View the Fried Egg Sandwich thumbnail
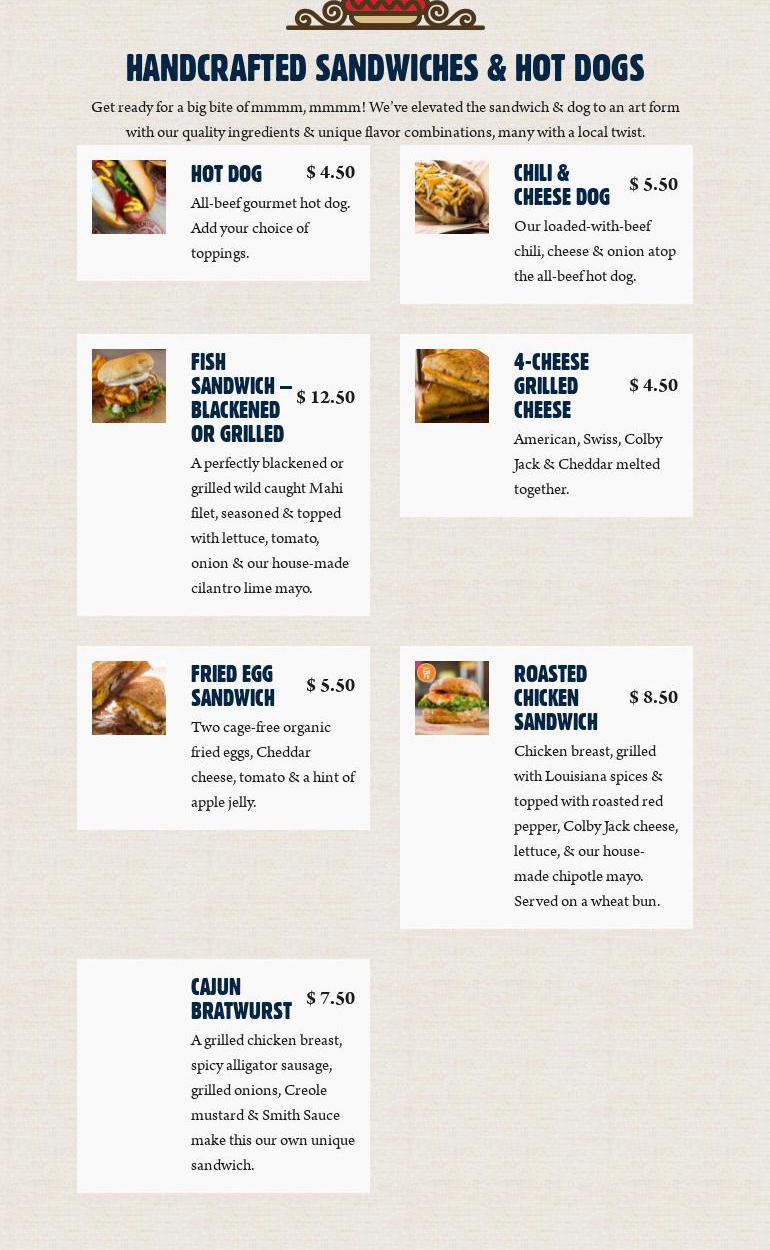Screen dimensions: 770x1250 [129, 698]
